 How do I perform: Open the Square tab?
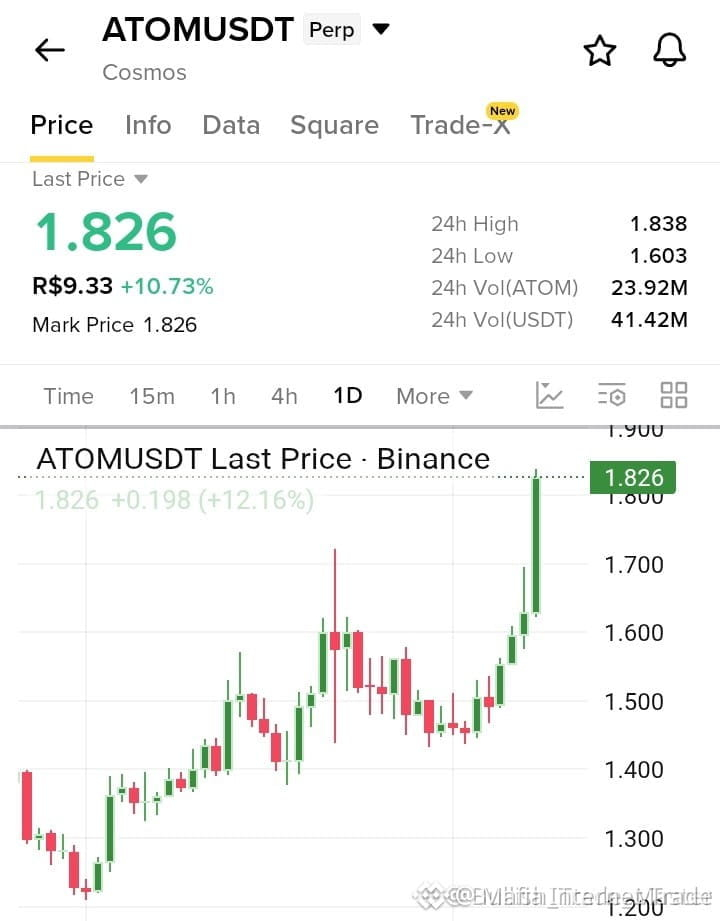click(x=334, y=126)
